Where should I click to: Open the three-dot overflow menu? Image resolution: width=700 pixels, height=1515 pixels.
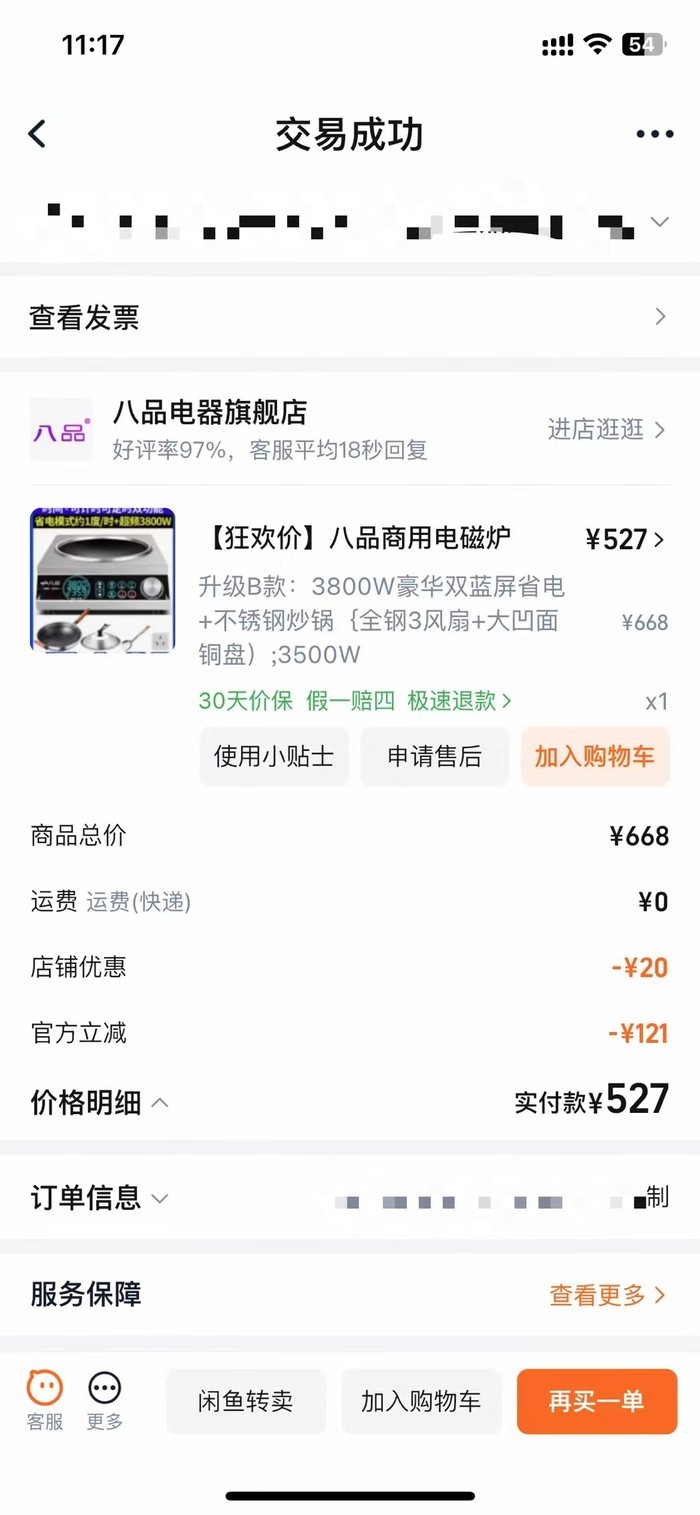[654, 134]
